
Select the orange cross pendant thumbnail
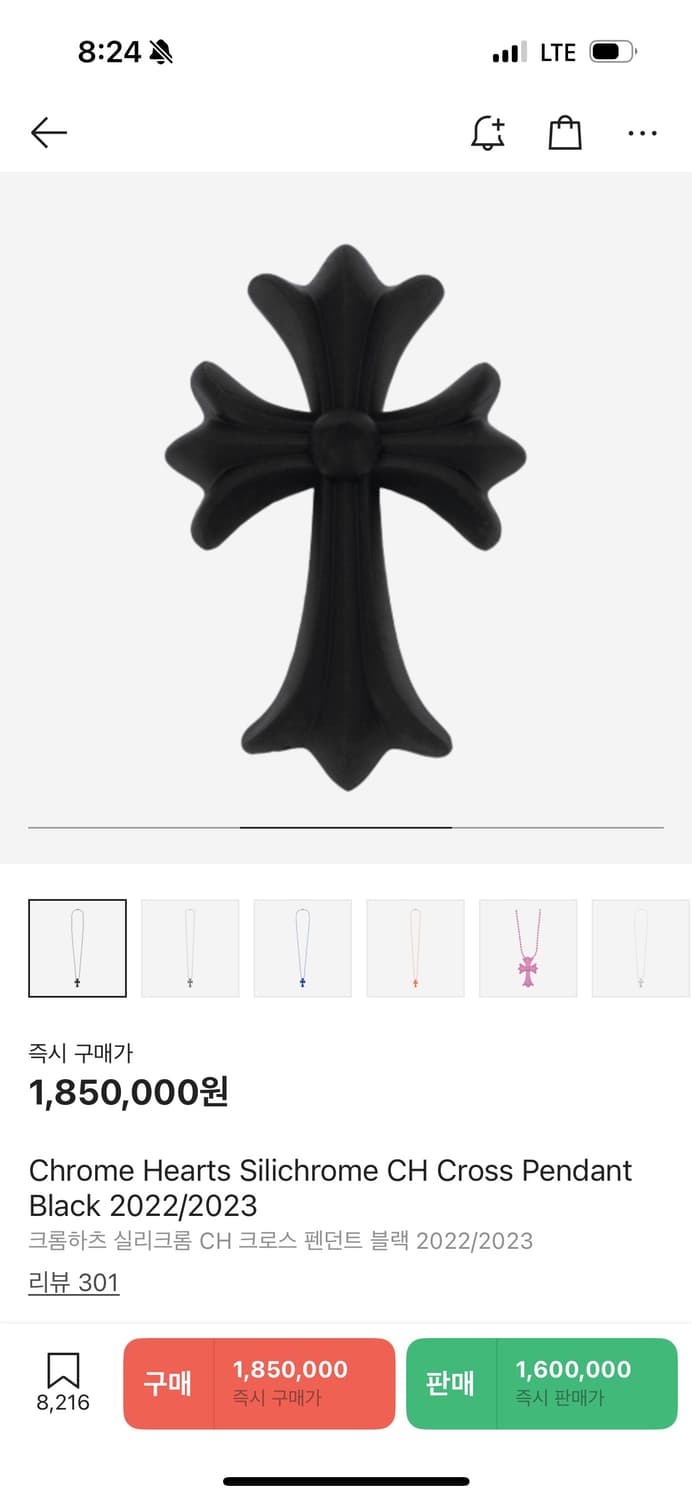click(415, 948)
